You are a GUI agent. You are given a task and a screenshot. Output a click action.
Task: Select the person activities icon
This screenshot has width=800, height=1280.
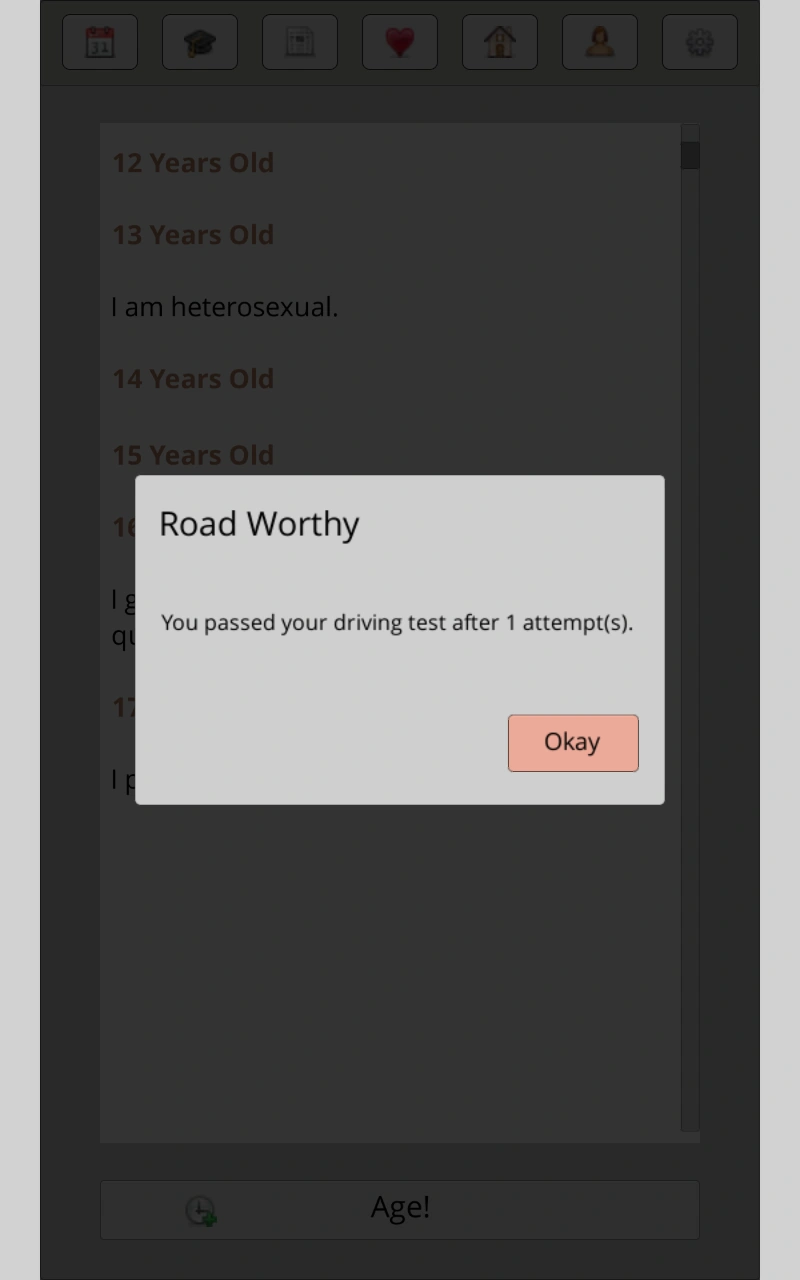600,42
